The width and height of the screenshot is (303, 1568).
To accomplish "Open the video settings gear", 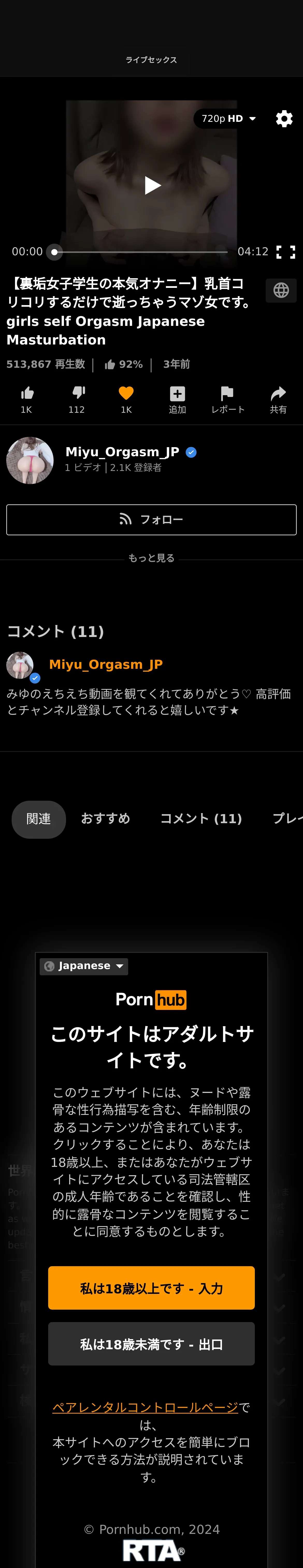I will click(x=284, y=119).
